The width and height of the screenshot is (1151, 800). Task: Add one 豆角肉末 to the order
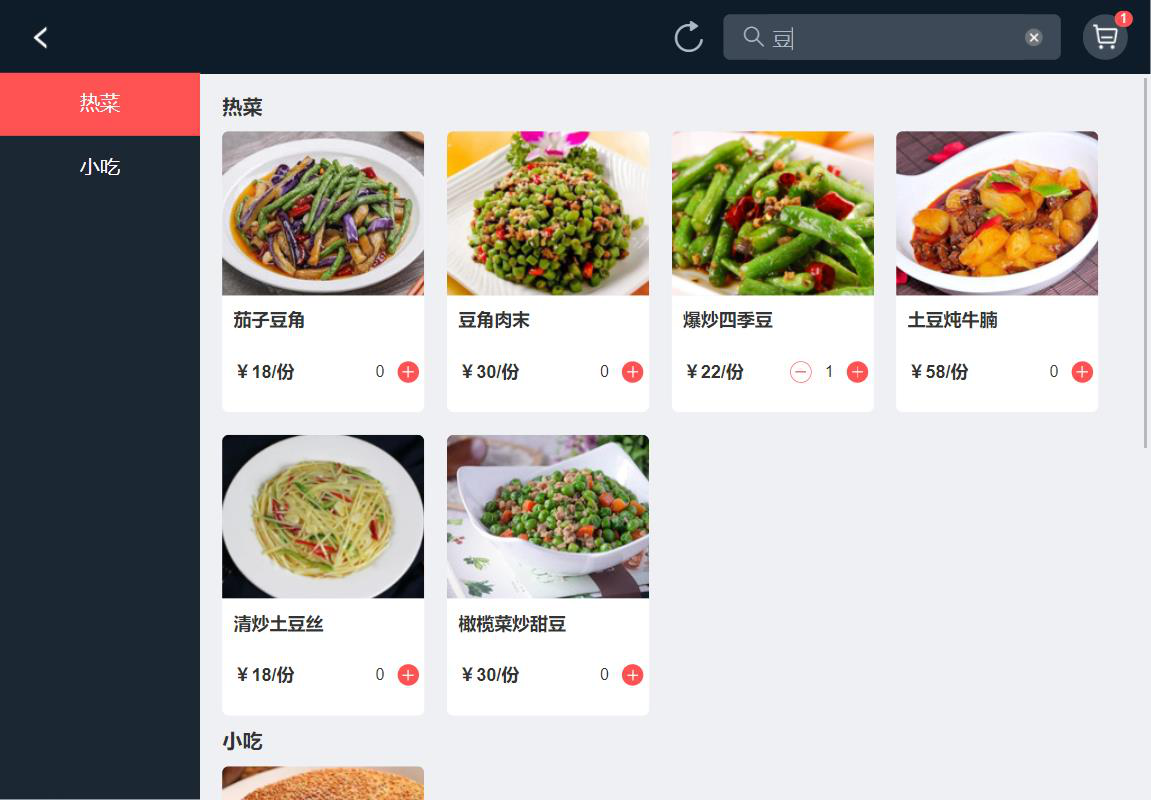pos(632,372)
